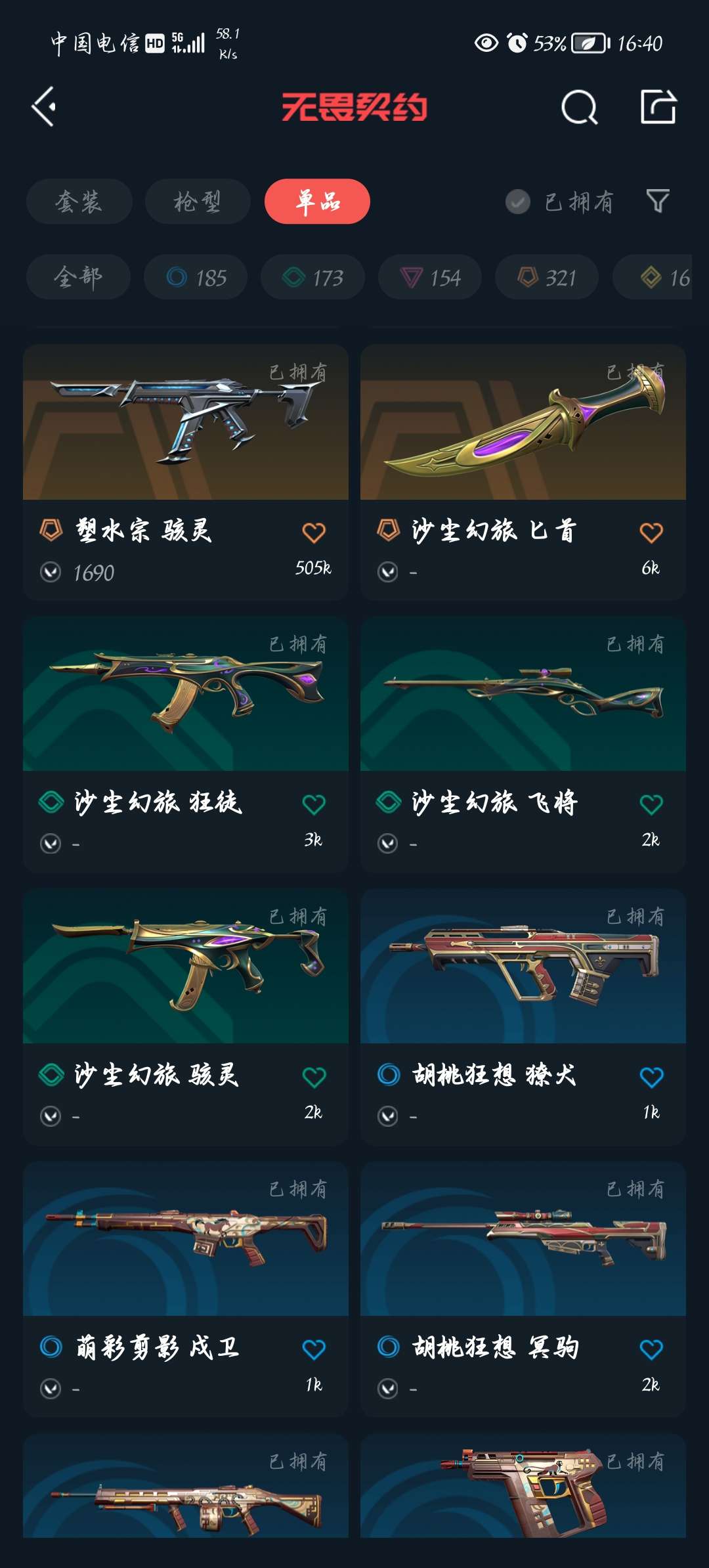Screen dimensions: 709x1568
Task: Open the funnel filter icon
Action: pos(657,202)
